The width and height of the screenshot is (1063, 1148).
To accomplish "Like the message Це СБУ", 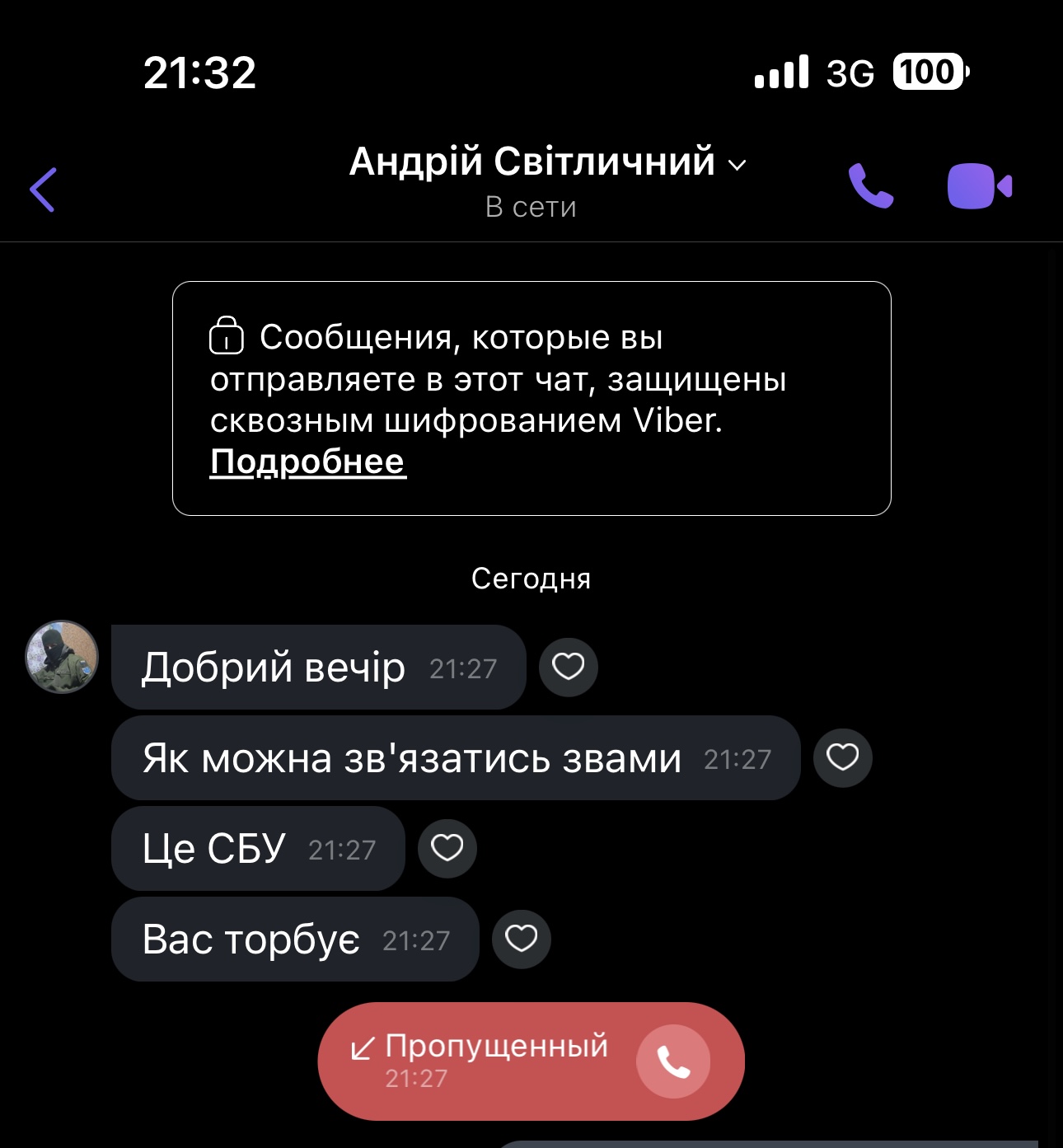I will coord(447,848).
